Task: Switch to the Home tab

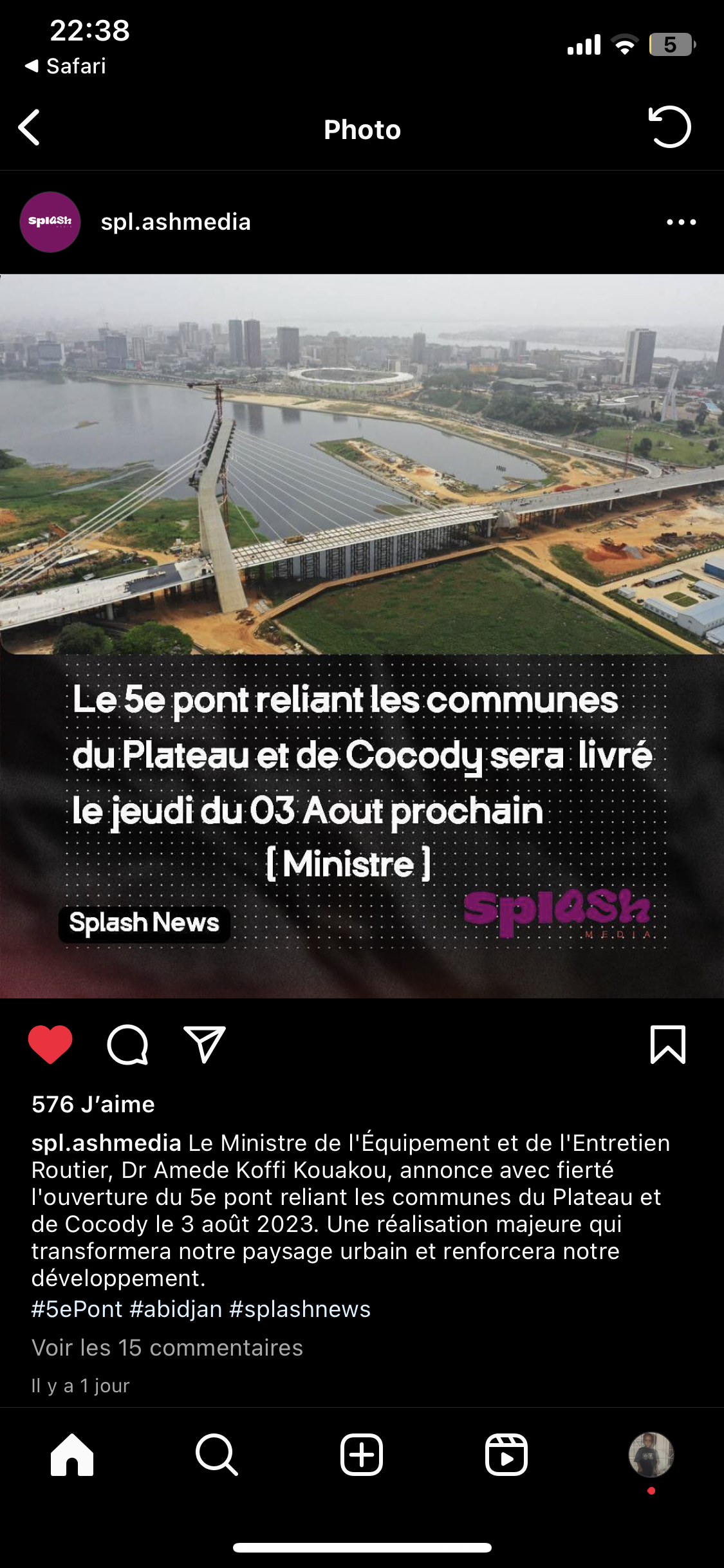Action: (x=72, y=1455)
